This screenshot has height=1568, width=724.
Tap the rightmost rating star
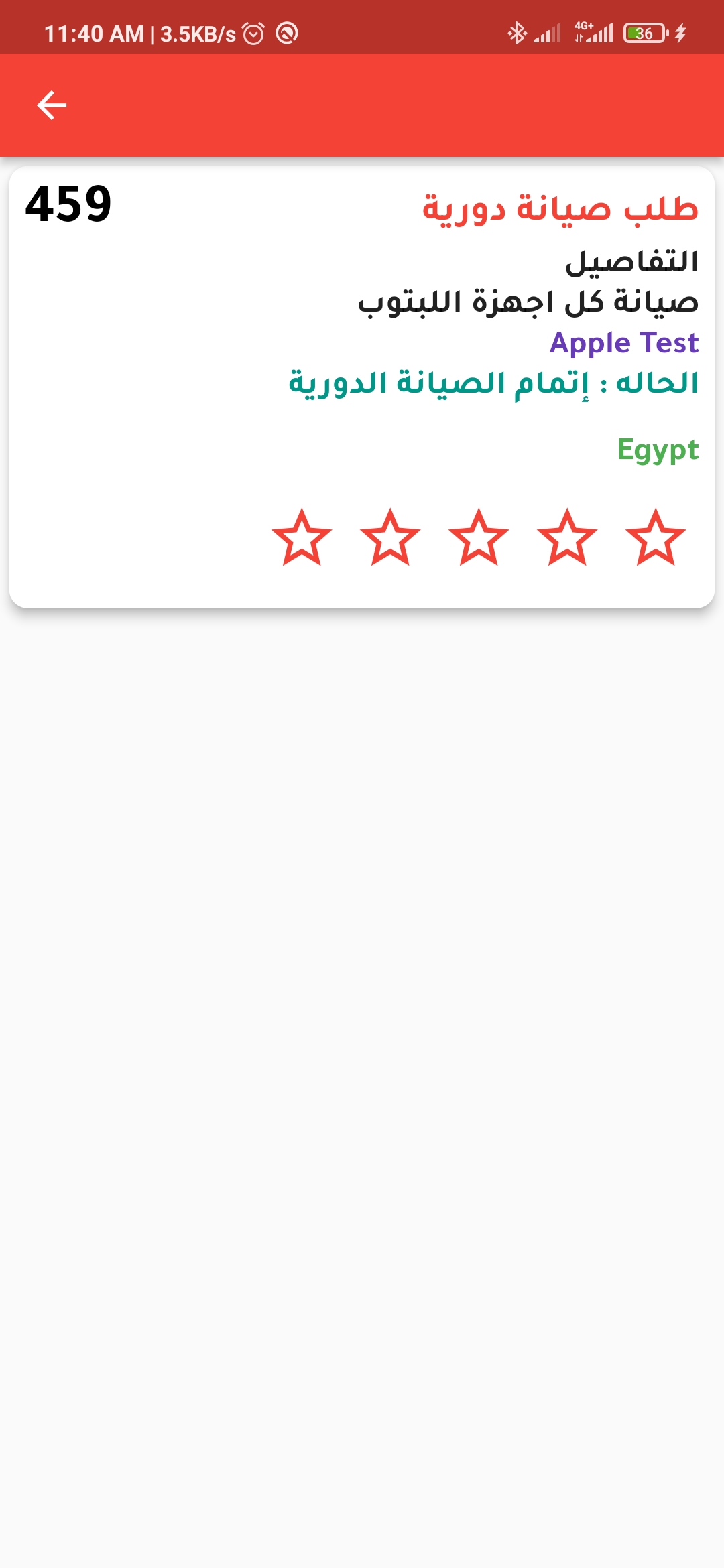[x=655, y=537]
